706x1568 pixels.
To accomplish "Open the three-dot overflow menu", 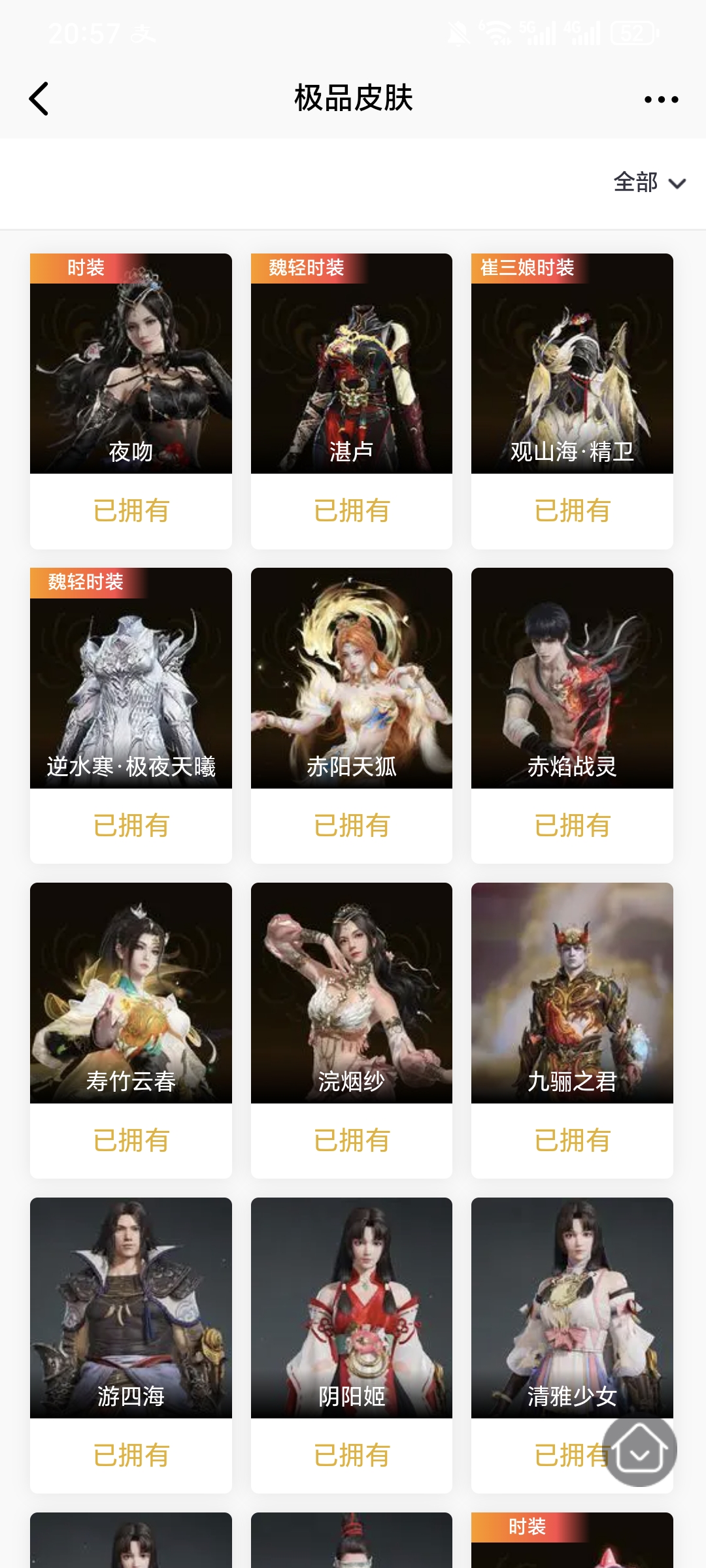I will (x=661, y=99).
